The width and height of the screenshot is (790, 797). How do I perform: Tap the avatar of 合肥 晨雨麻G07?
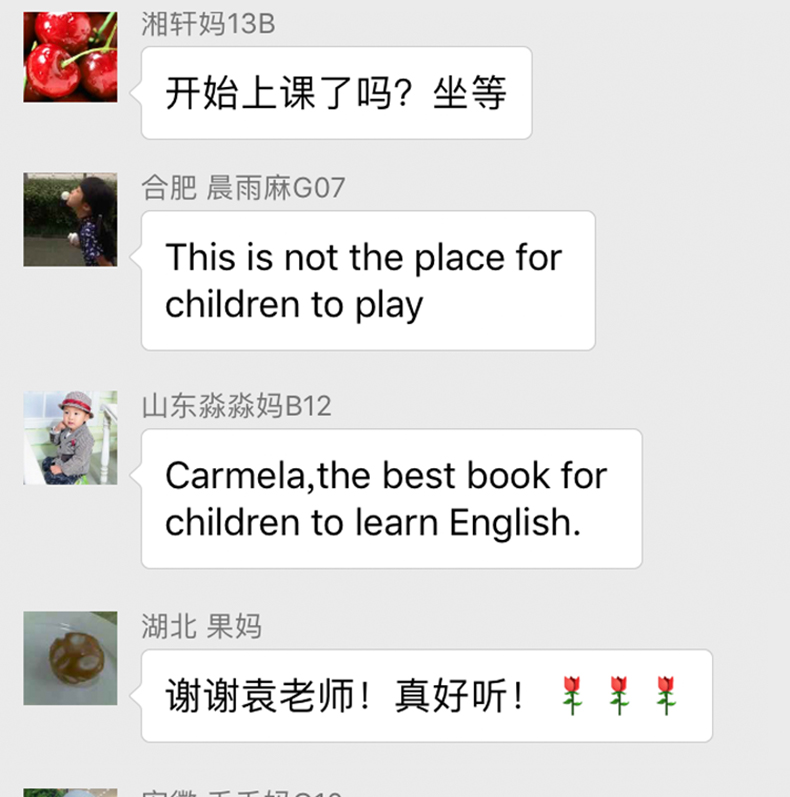coord(70,220)
